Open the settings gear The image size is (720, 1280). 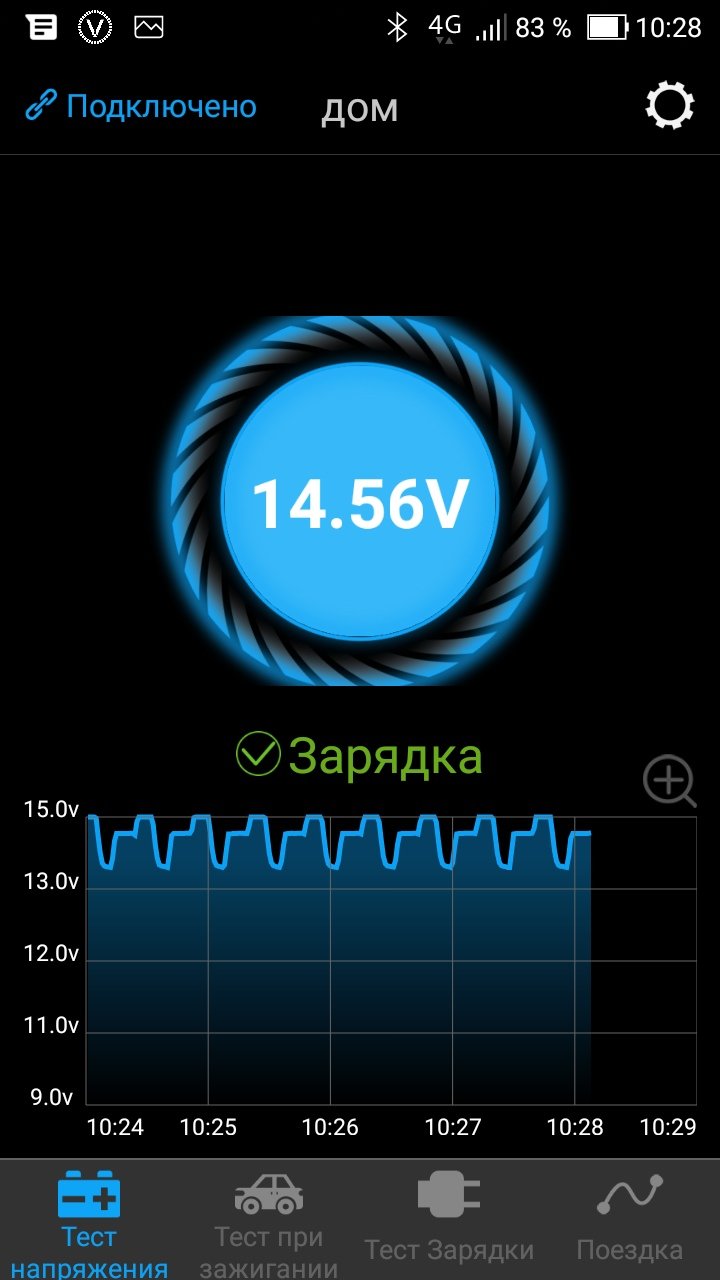[669, 105]
